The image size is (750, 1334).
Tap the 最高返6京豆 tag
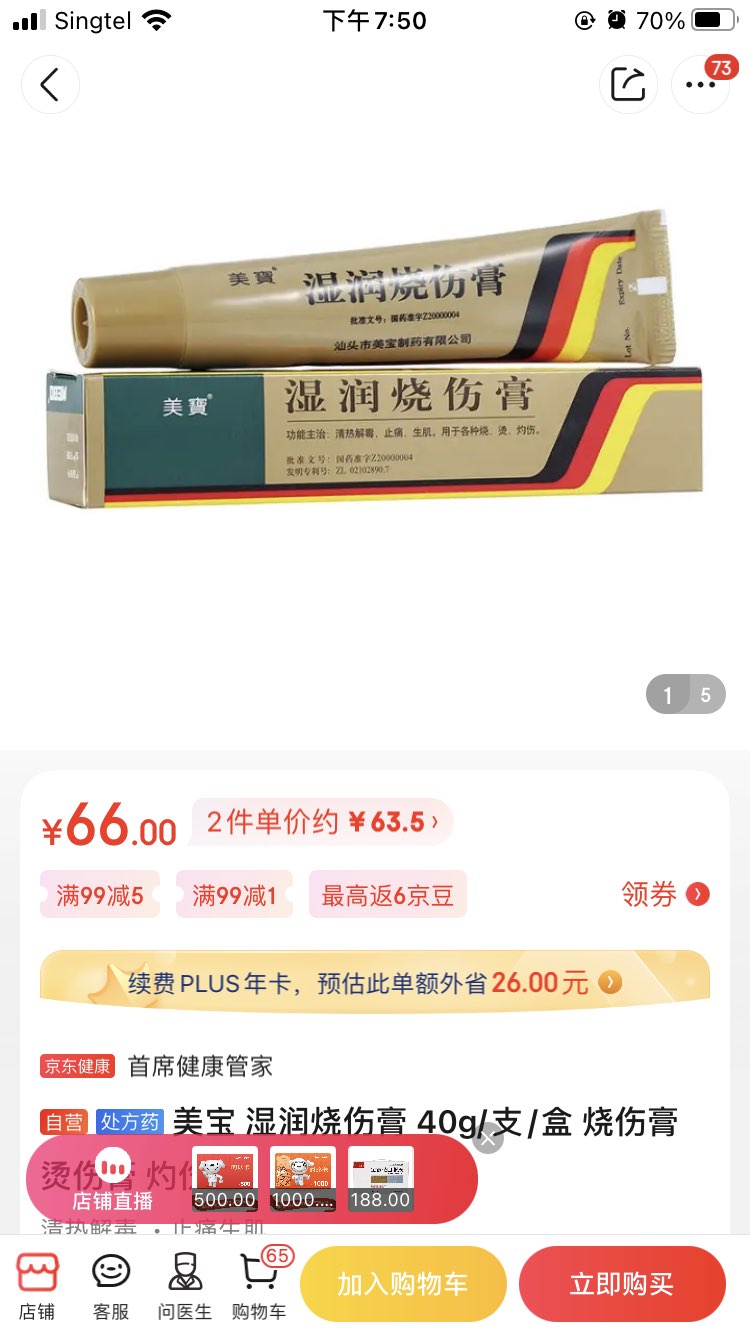coord(388,895)
